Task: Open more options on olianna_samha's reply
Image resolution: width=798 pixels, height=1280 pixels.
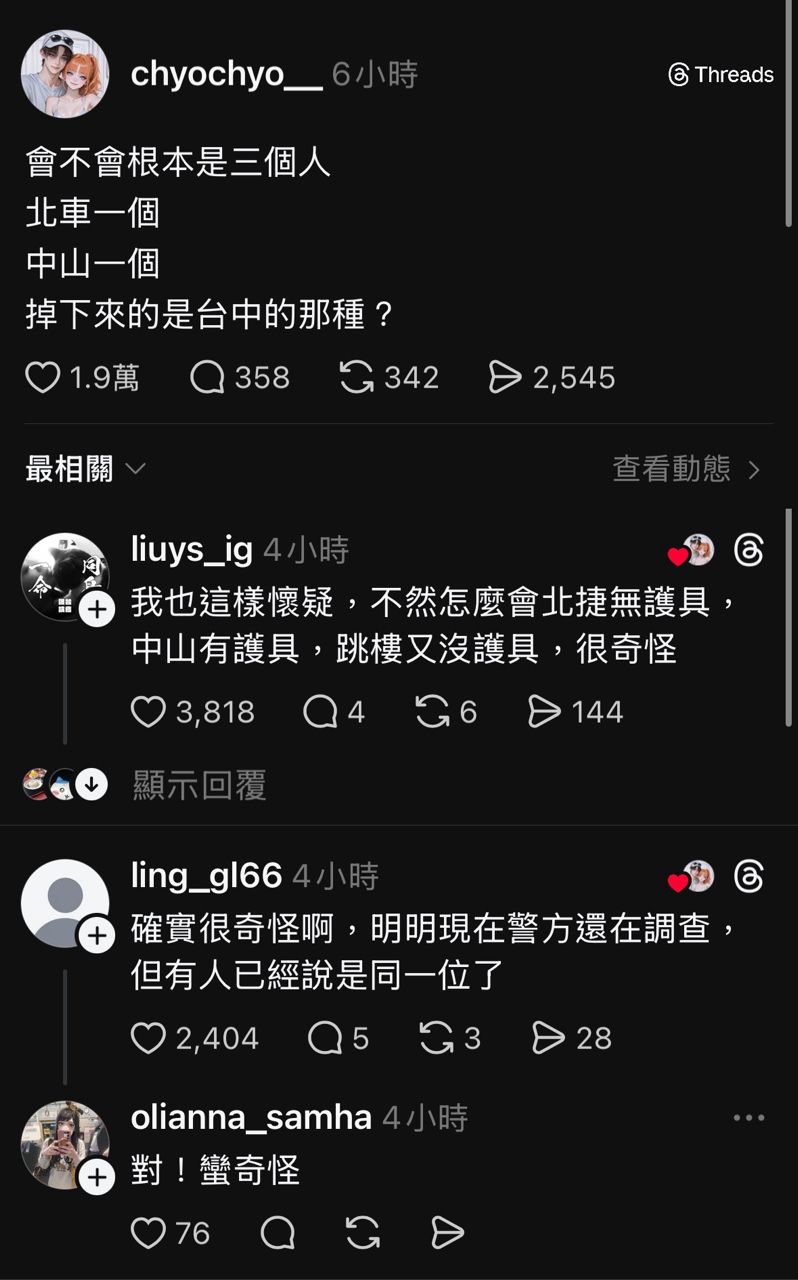Action: (749, 1118)
